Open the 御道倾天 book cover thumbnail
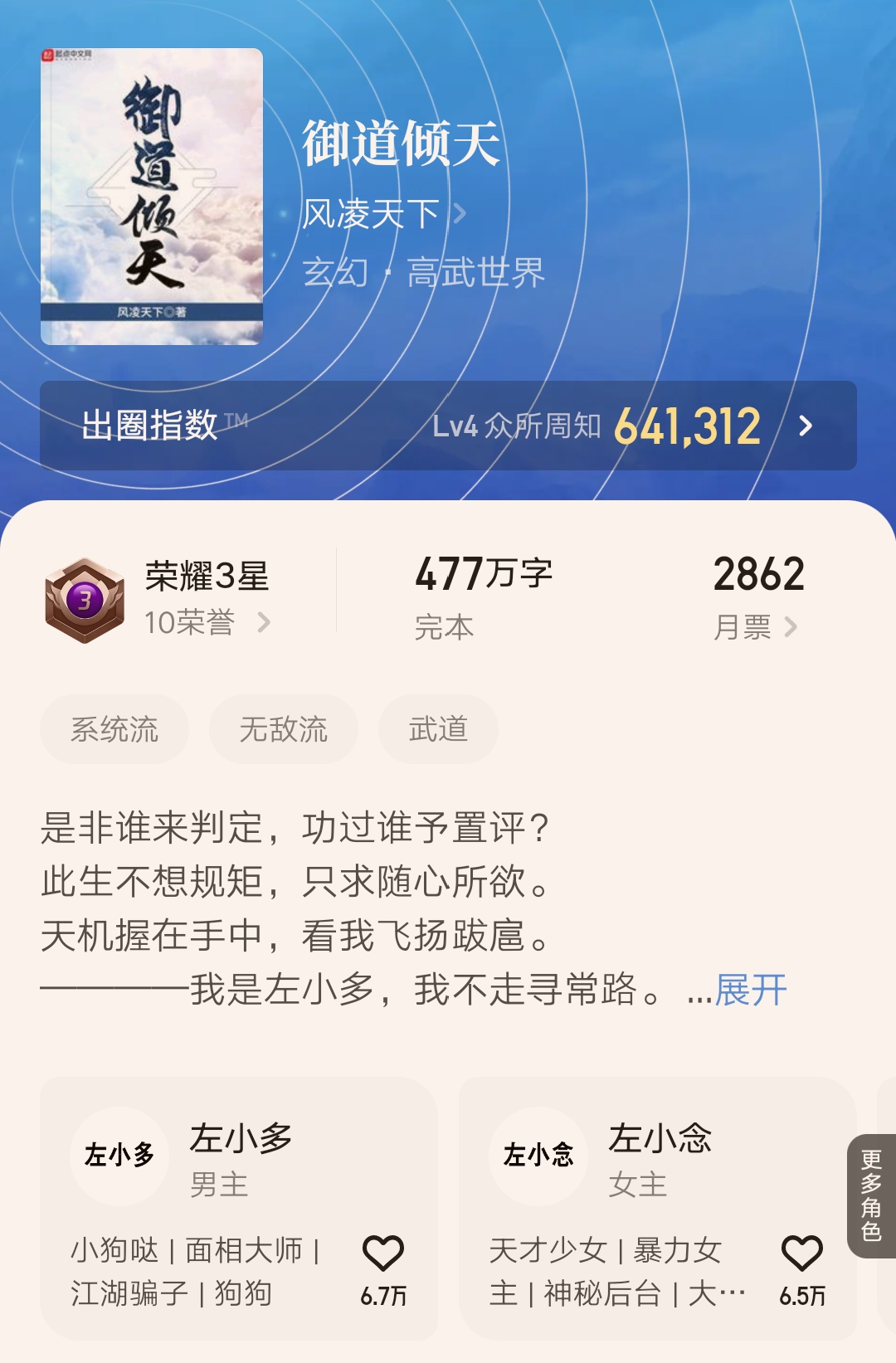 pyautogui.click(x=153, y=191)
